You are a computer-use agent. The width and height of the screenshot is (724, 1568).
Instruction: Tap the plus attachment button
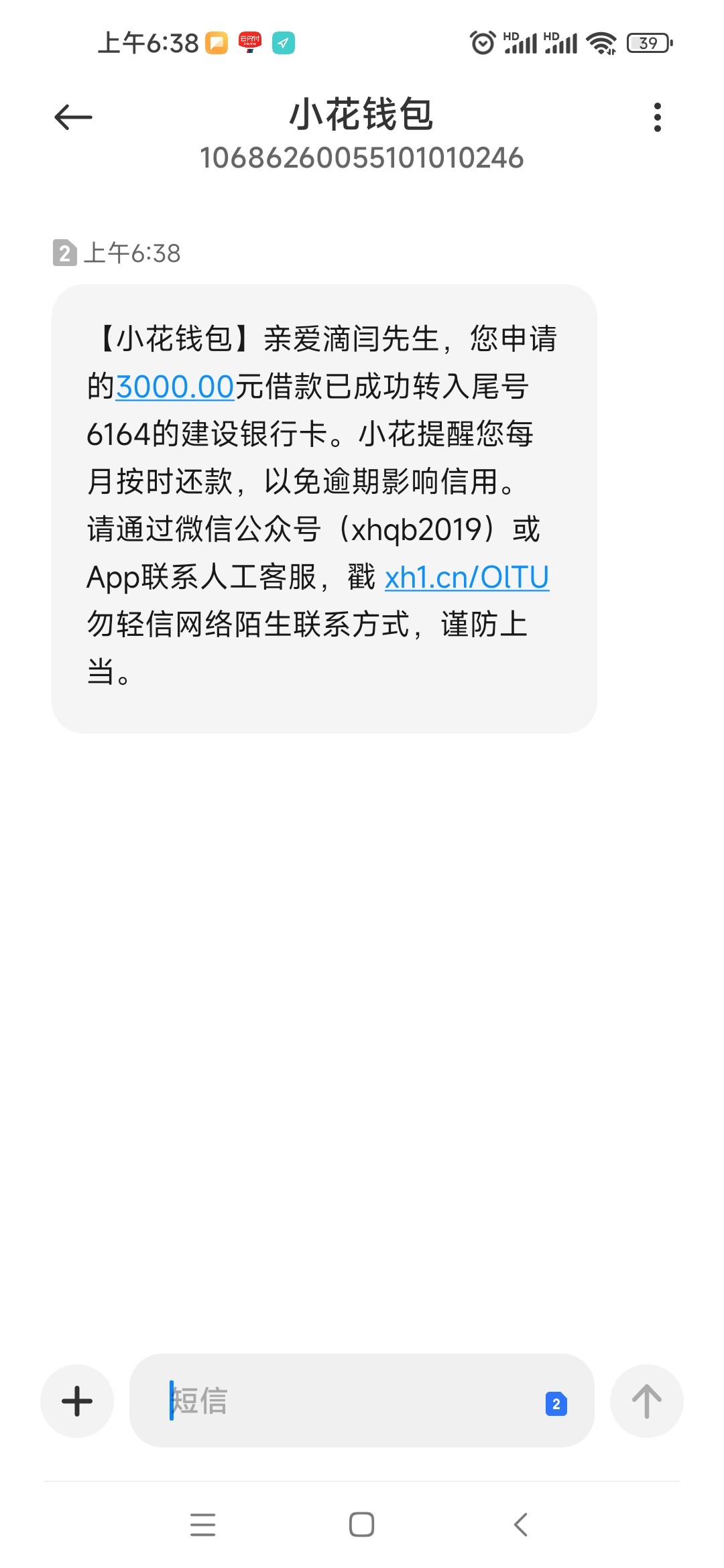(77, 1400)
